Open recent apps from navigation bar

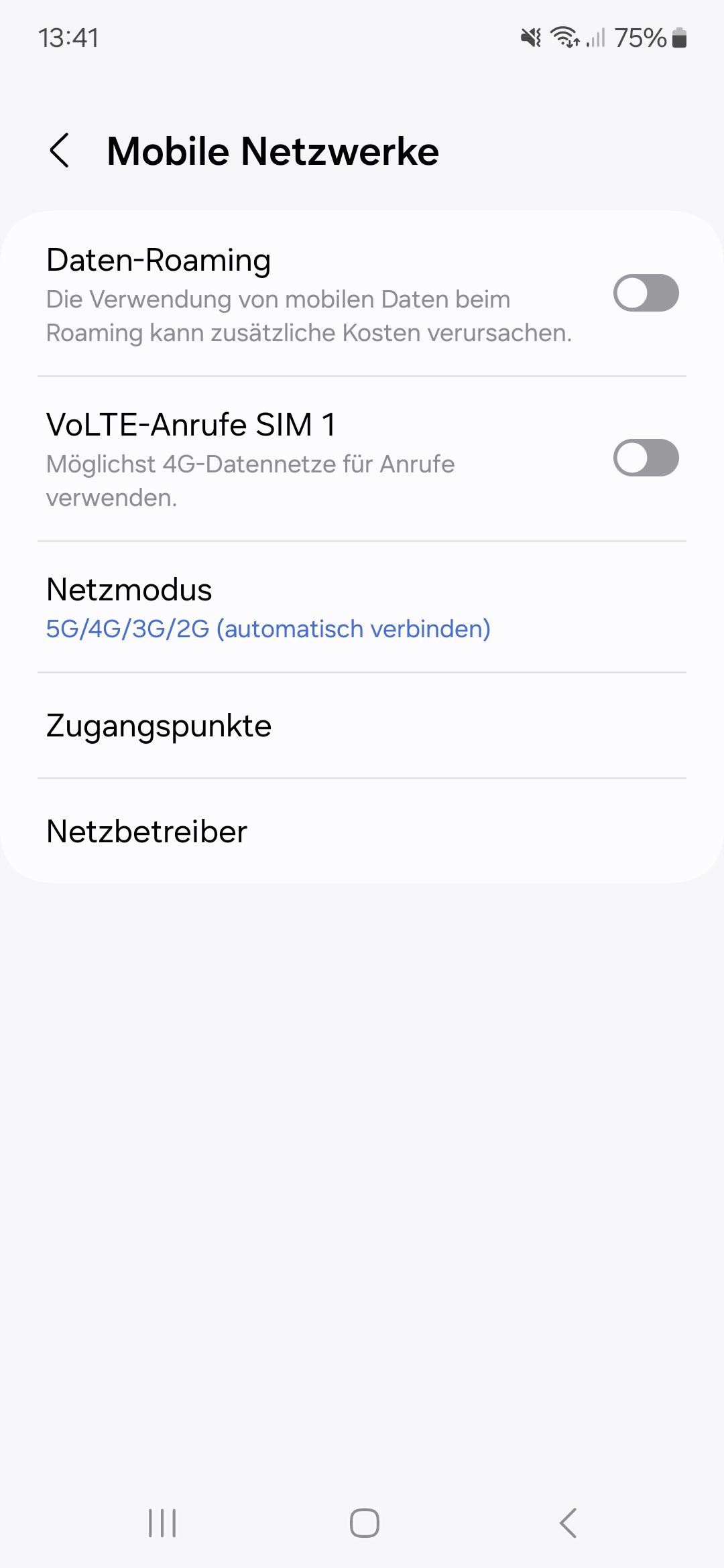click(x=162, y=1522)
